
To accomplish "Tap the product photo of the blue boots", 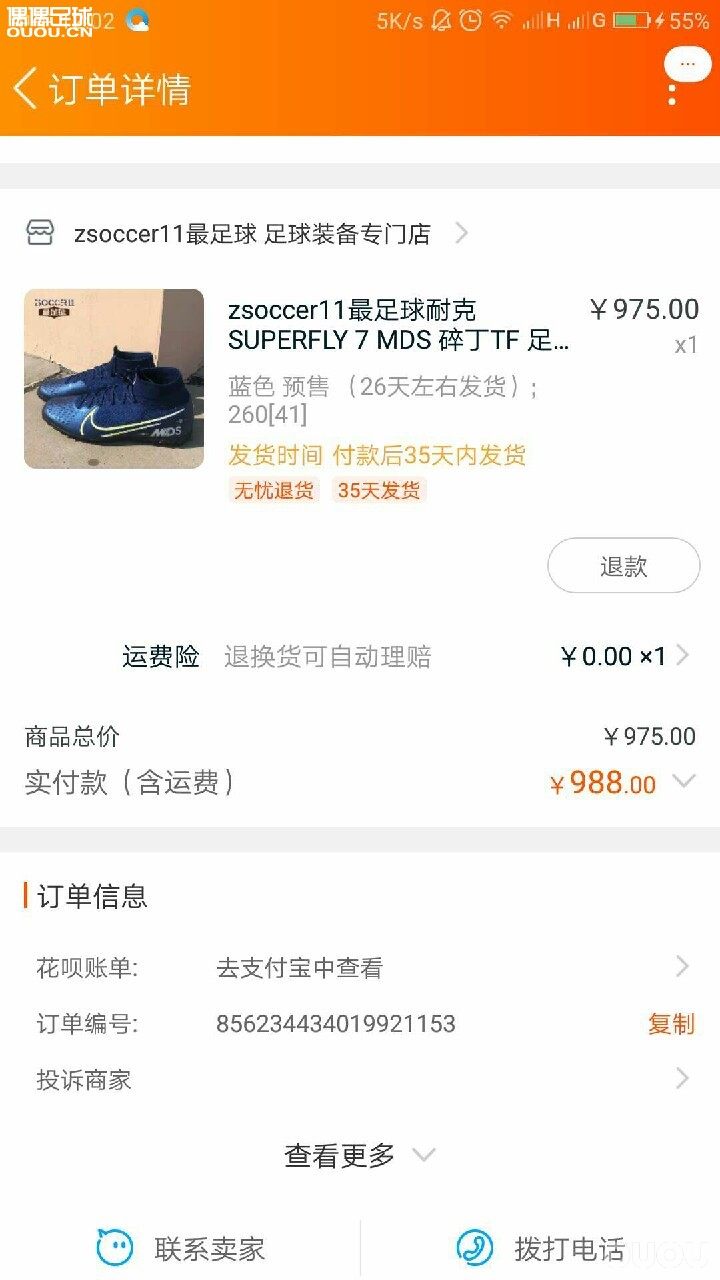I will pos(113,378).
